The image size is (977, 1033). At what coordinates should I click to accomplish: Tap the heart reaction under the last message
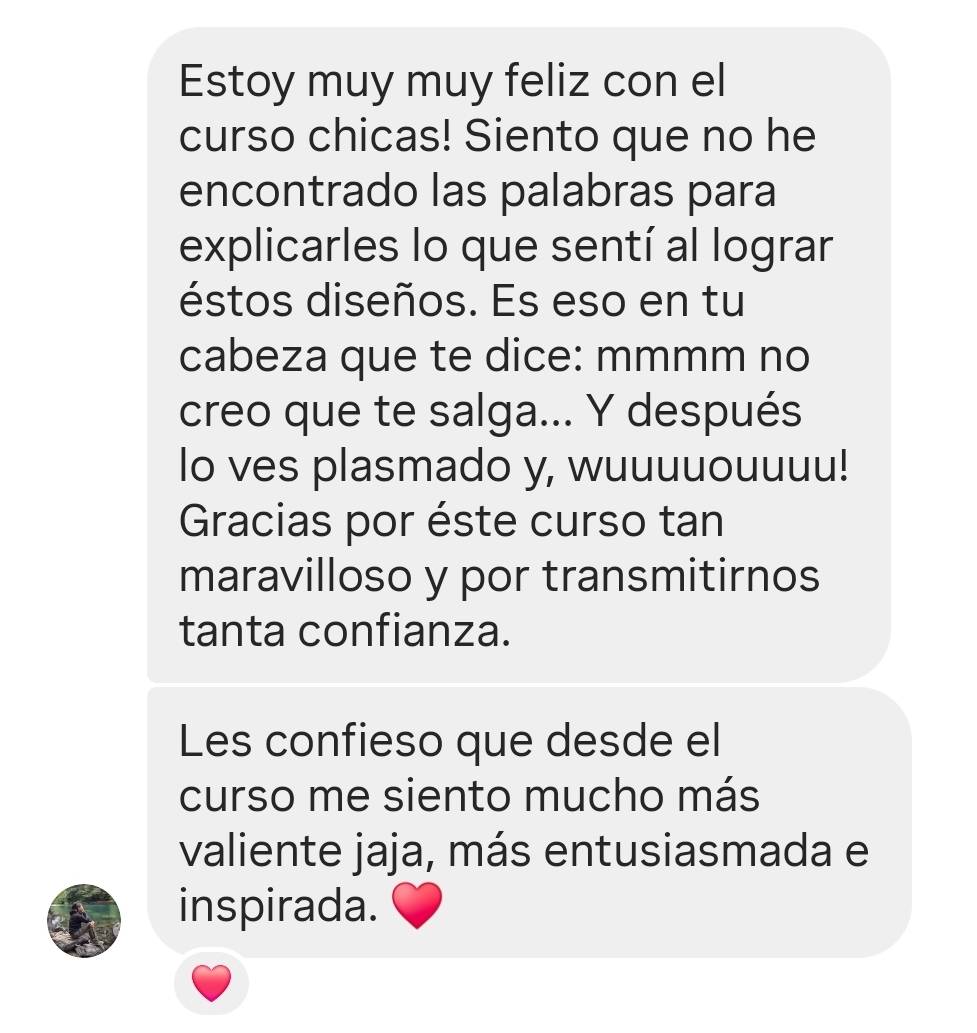tap(211, 983)
